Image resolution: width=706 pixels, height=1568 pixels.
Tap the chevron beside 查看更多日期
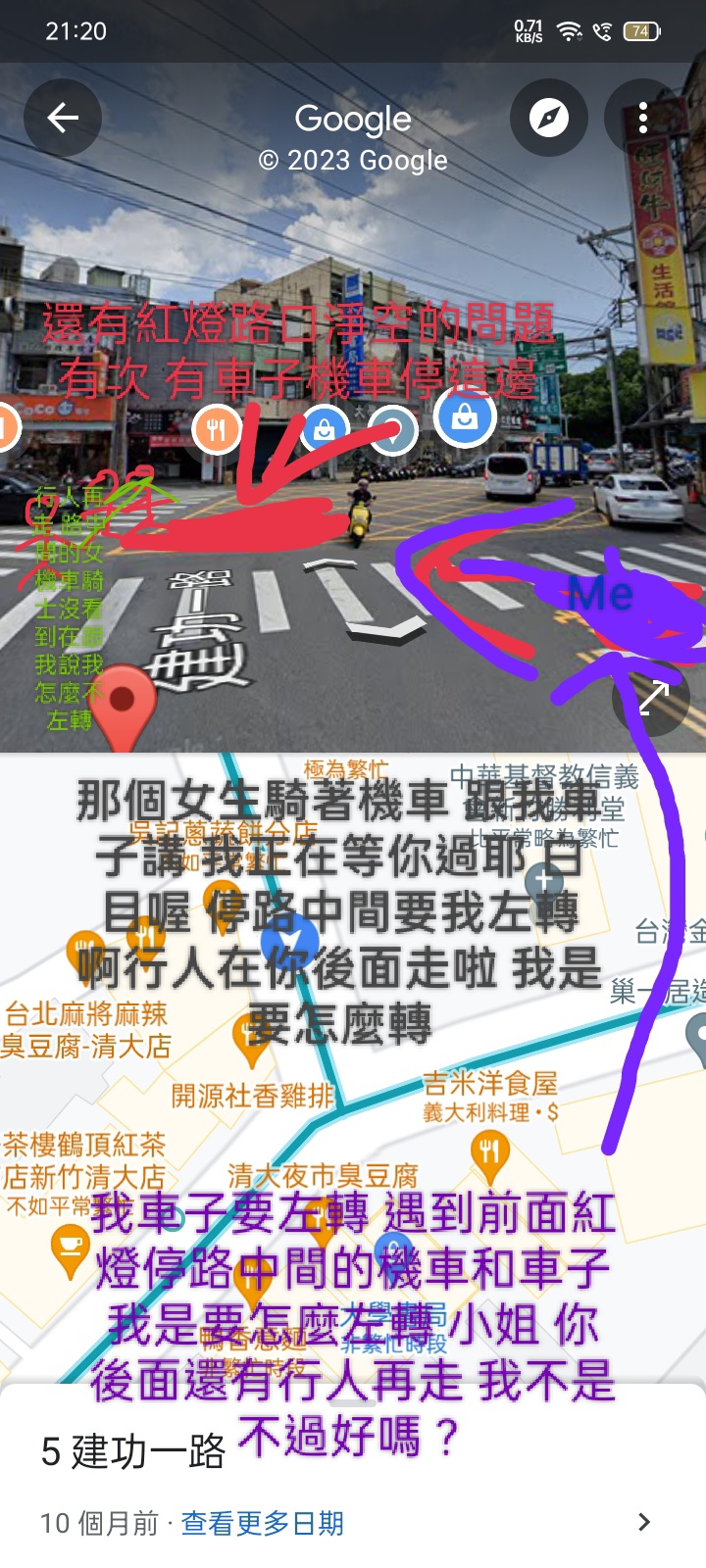pyautogui.click(x=643, y=1522)
